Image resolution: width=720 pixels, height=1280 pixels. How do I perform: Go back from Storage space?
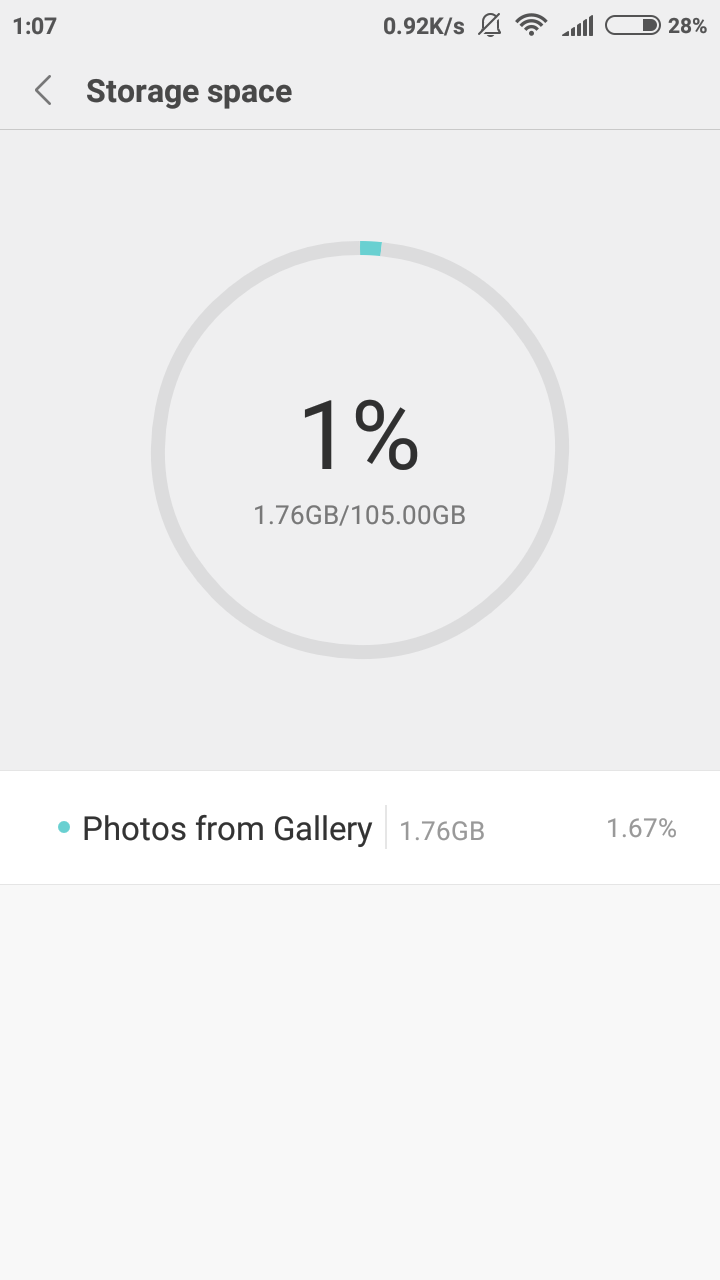click(43, 91)
